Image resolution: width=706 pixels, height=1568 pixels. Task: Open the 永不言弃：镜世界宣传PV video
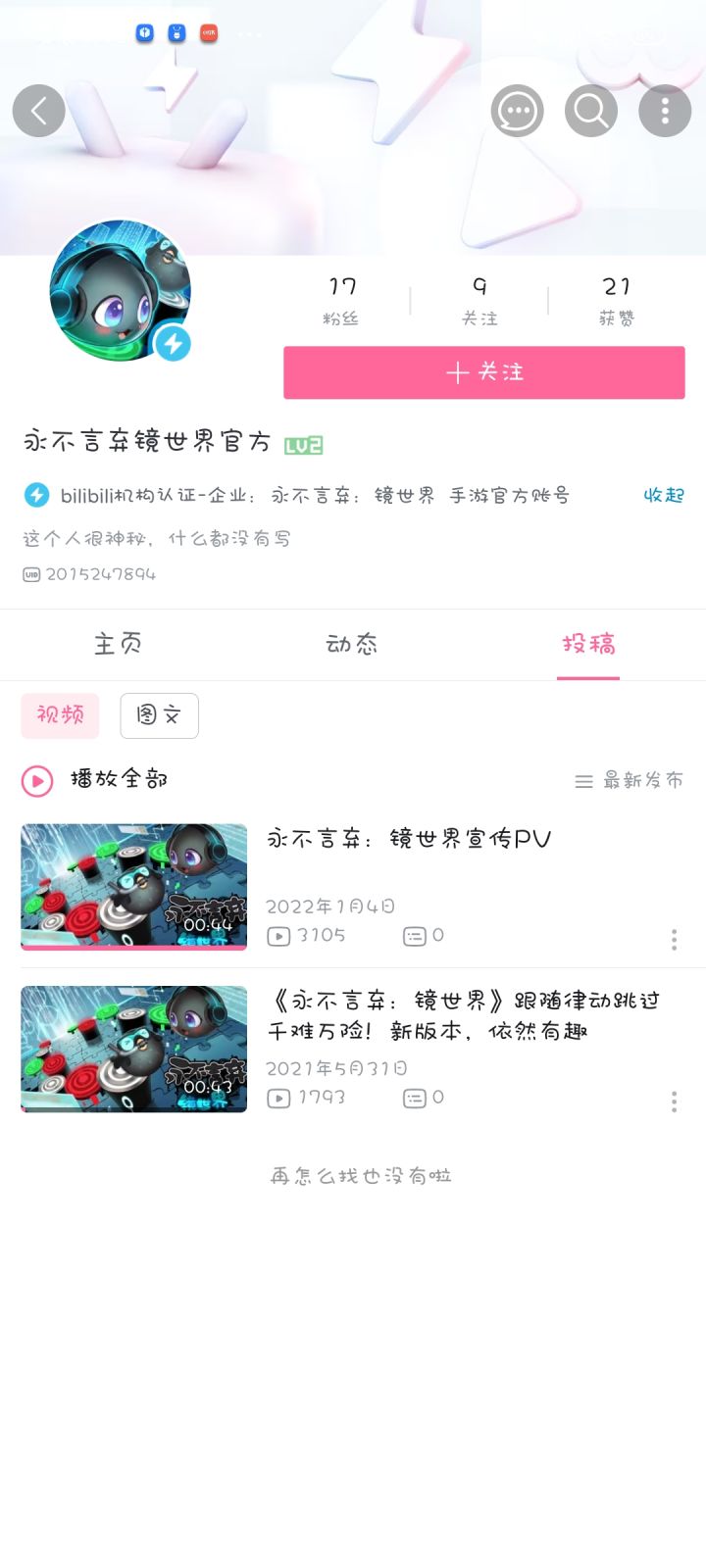[408, 840]
